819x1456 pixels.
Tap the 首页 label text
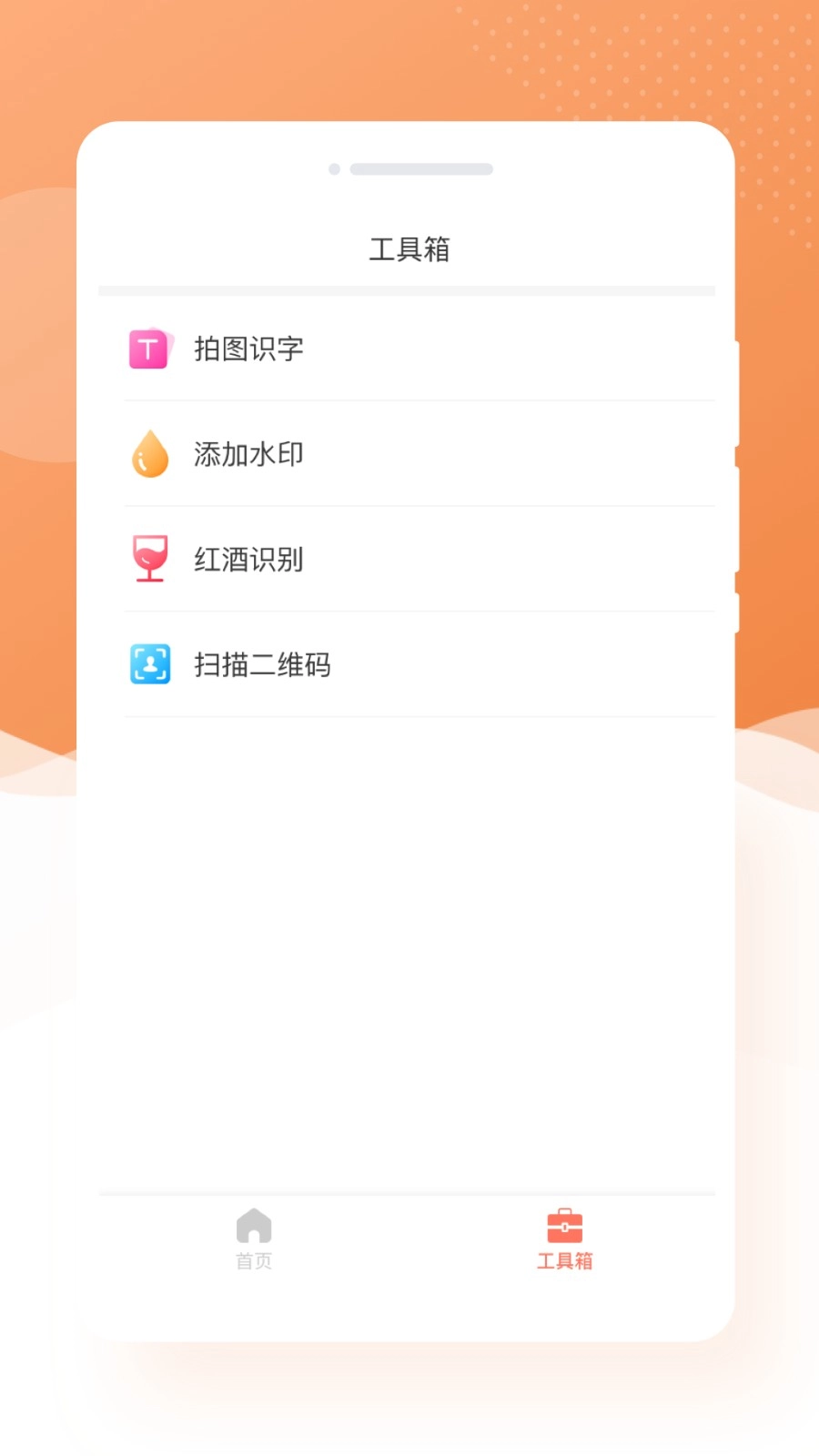pos(252,1260)
